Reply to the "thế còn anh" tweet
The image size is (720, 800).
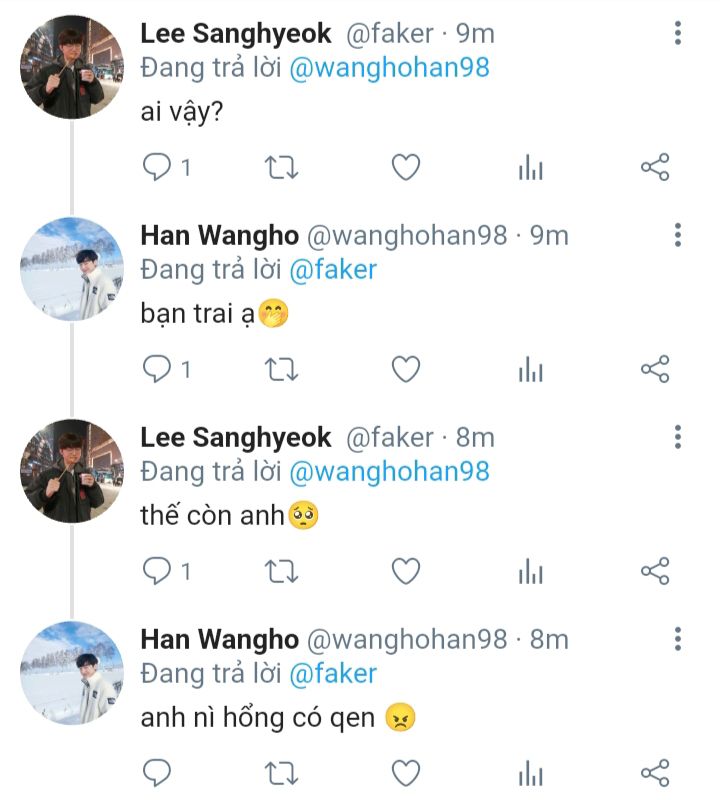coord(158,571)
